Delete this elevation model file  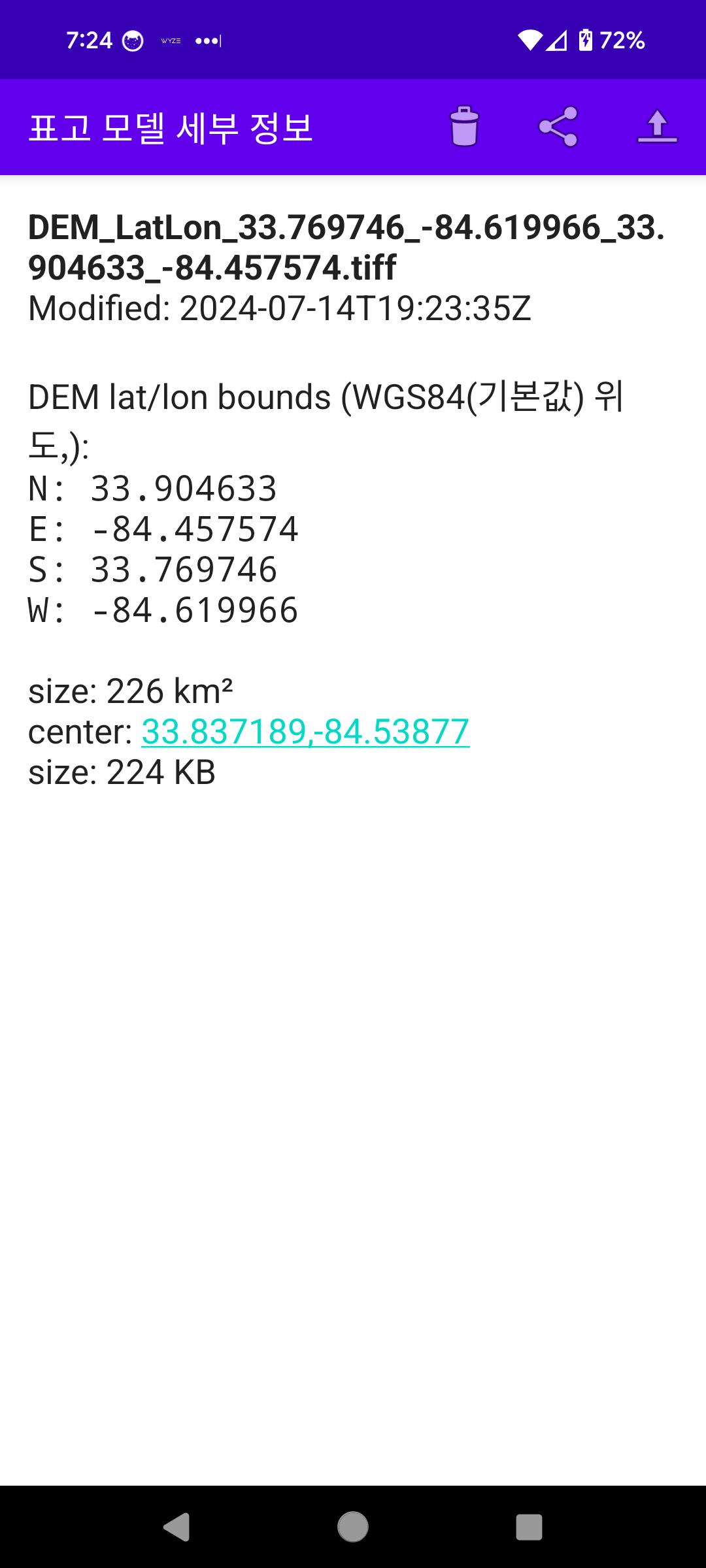tap(464, 127)
